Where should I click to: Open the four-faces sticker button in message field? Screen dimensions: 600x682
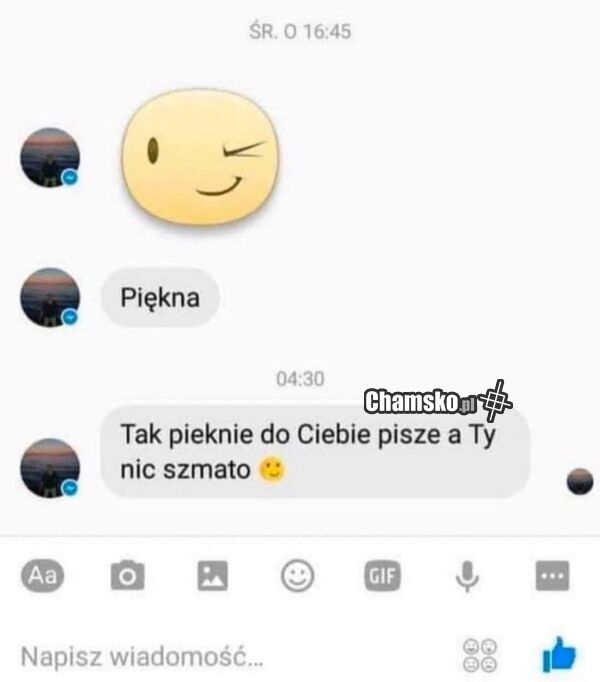click(480, 656)
